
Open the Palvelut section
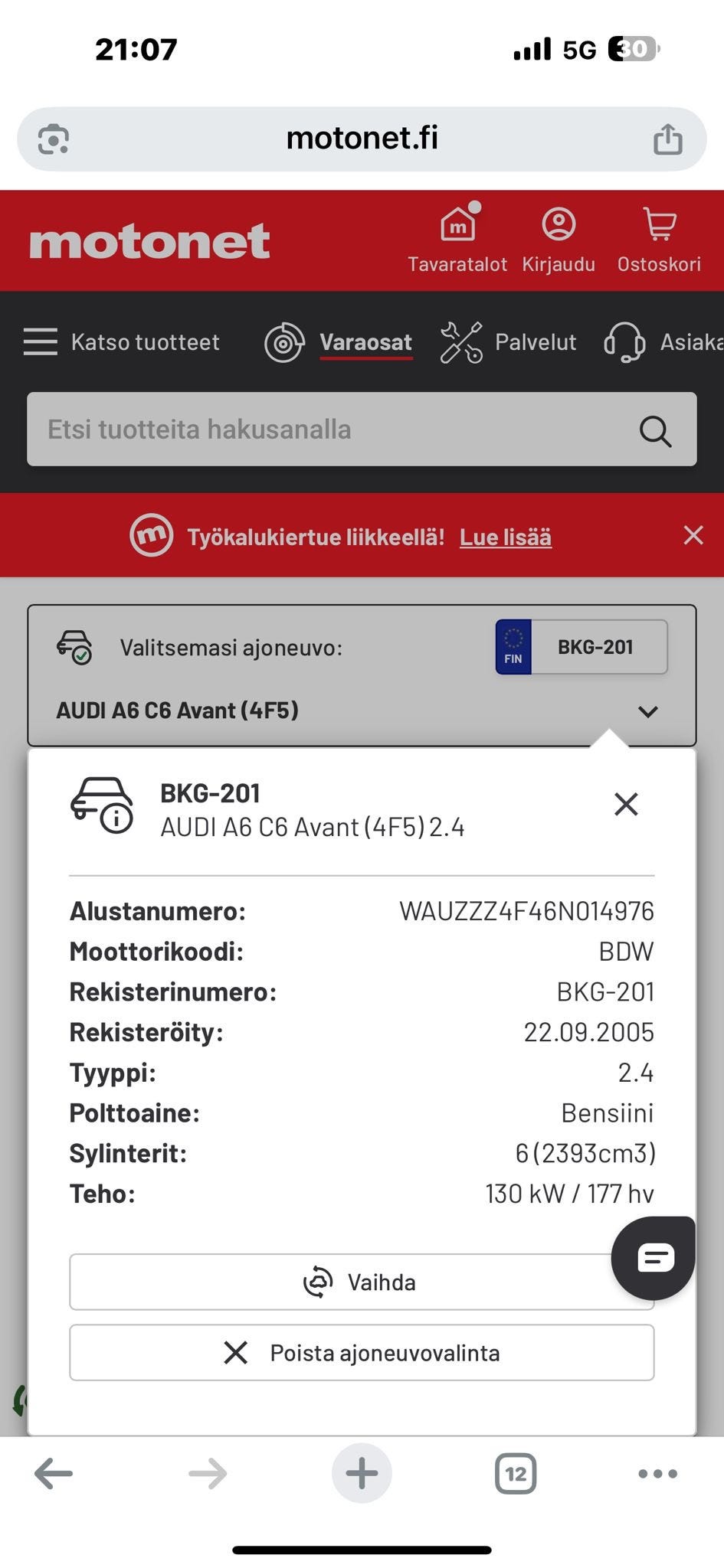(x=508, y=341)
